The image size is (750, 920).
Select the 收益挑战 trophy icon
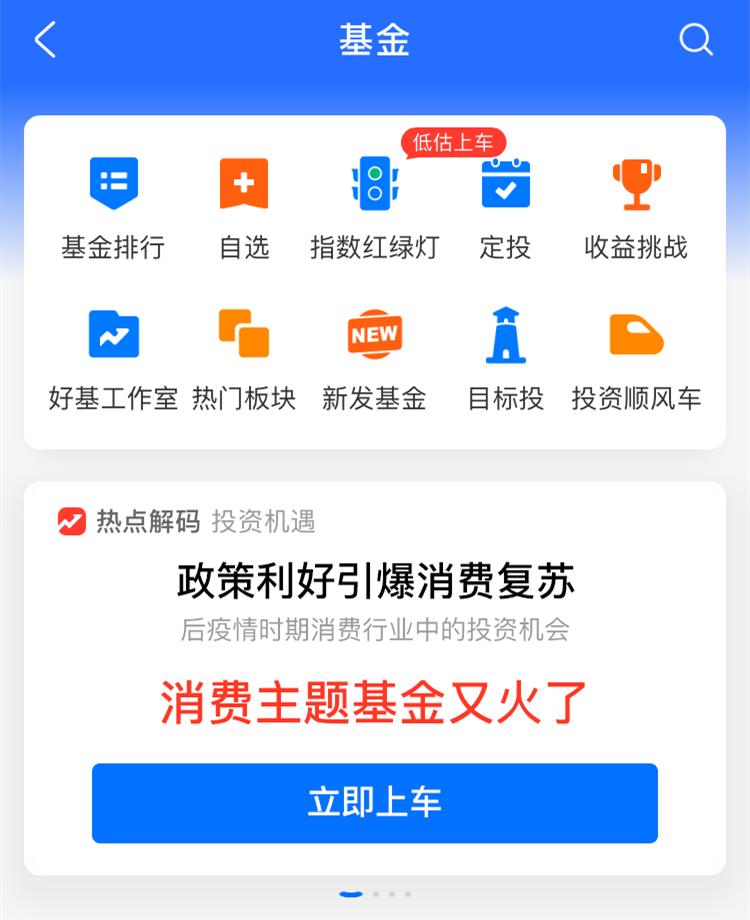(637, 185)
